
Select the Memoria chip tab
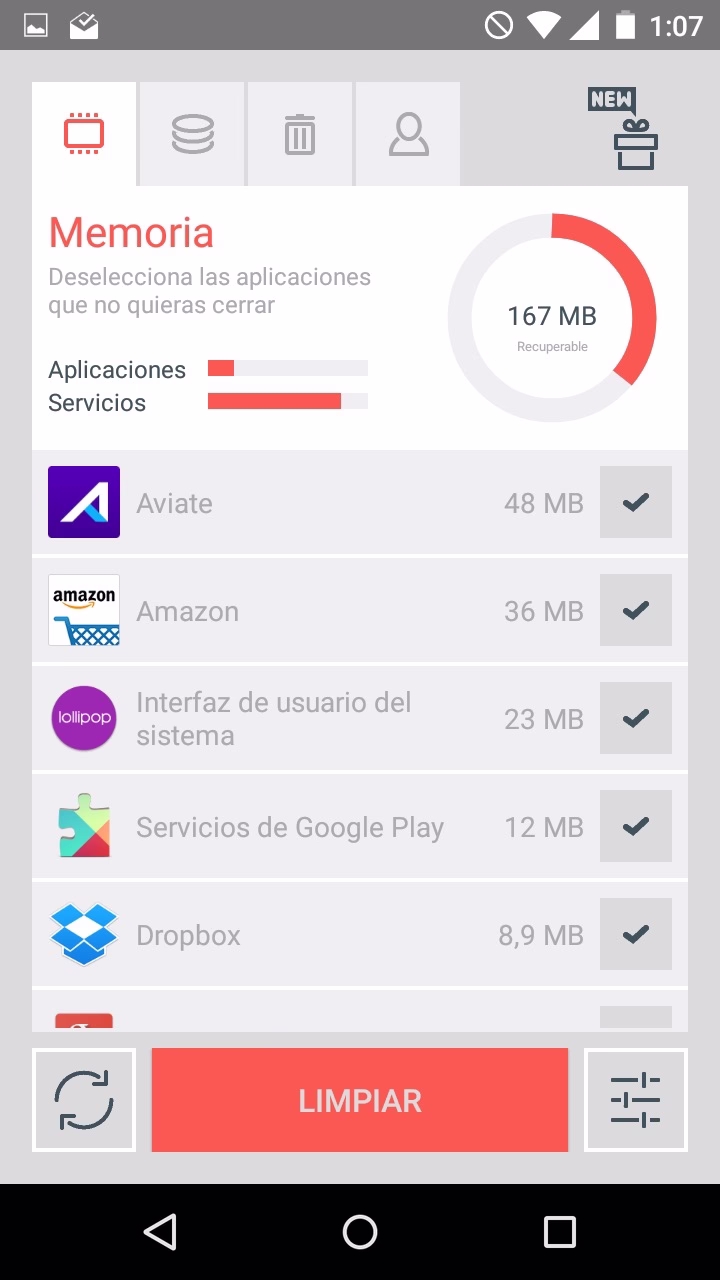[84, 134]
